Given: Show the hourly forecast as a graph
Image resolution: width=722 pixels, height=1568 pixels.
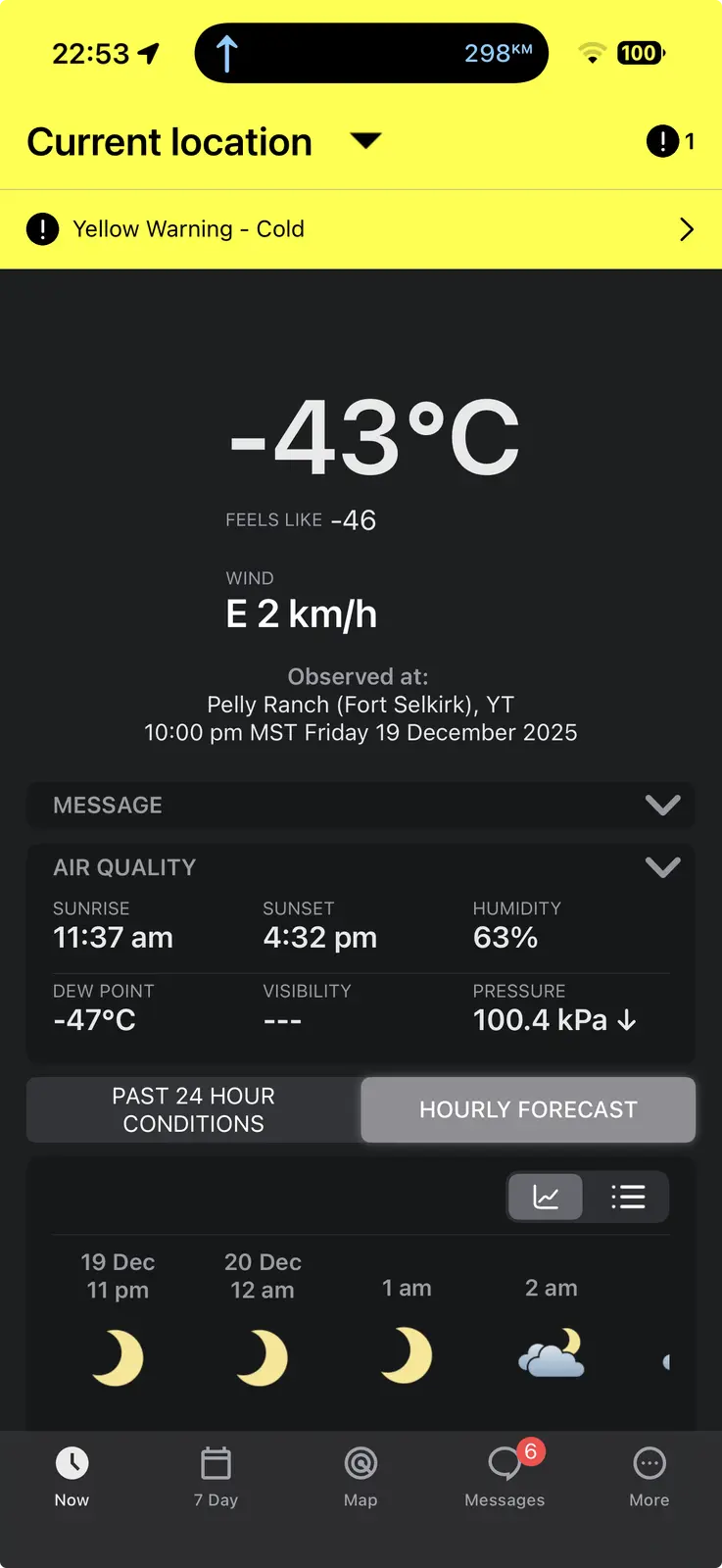Looking at the screenshot, I should point(546,1197).
